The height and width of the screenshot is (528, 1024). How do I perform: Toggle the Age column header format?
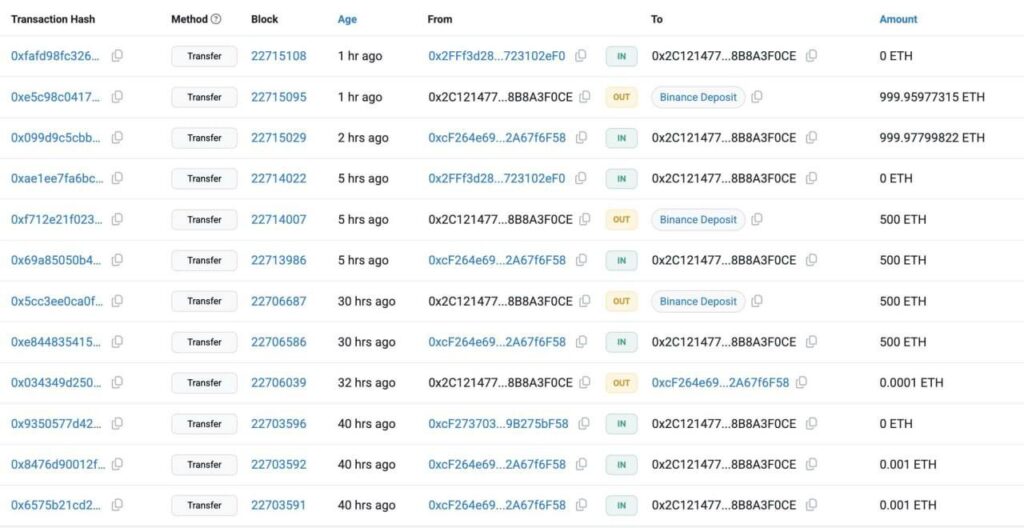[x=348, y=19]
